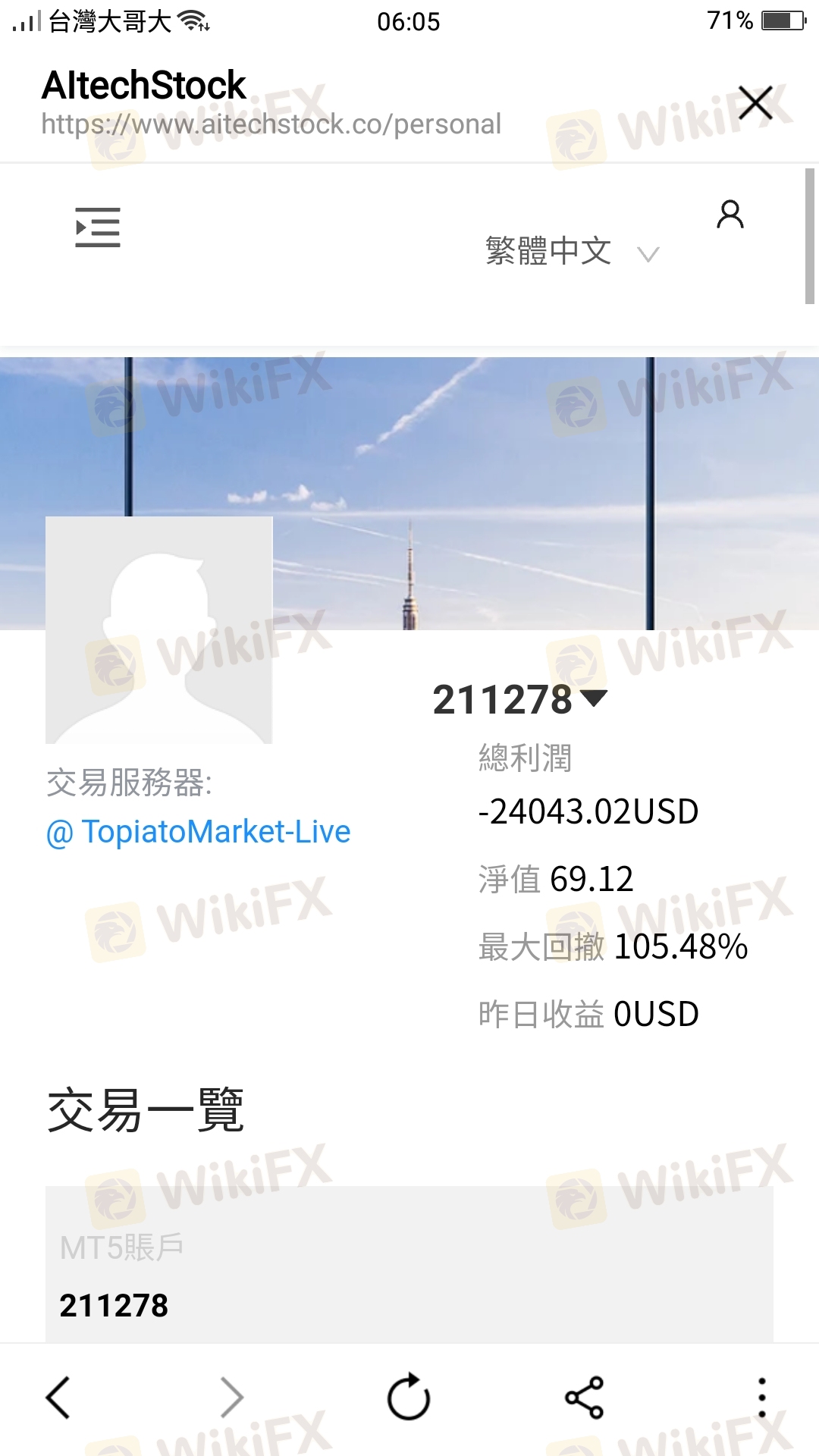Reload the current page
The image size is (819, 1456).
(409, 1398)
